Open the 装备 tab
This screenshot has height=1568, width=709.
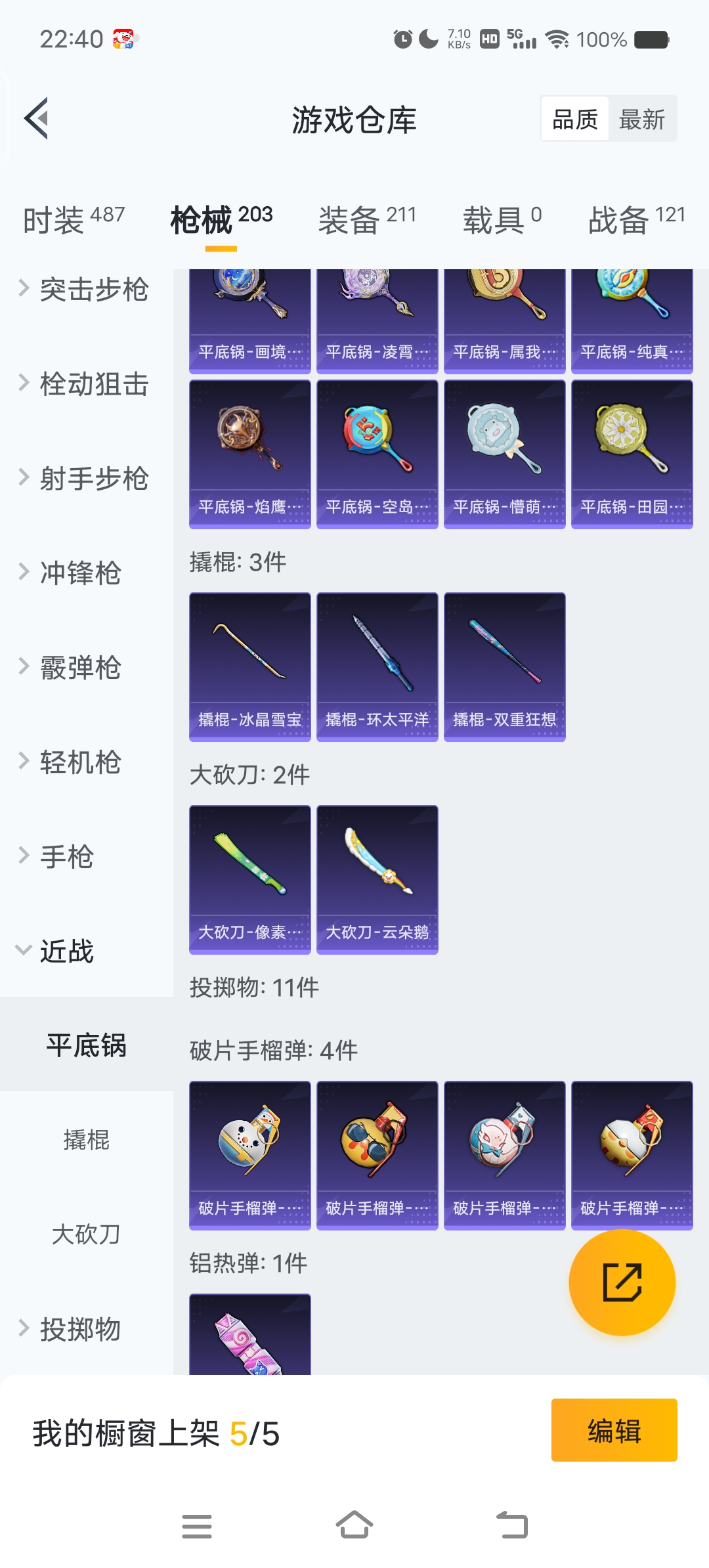tap(367, 219)
